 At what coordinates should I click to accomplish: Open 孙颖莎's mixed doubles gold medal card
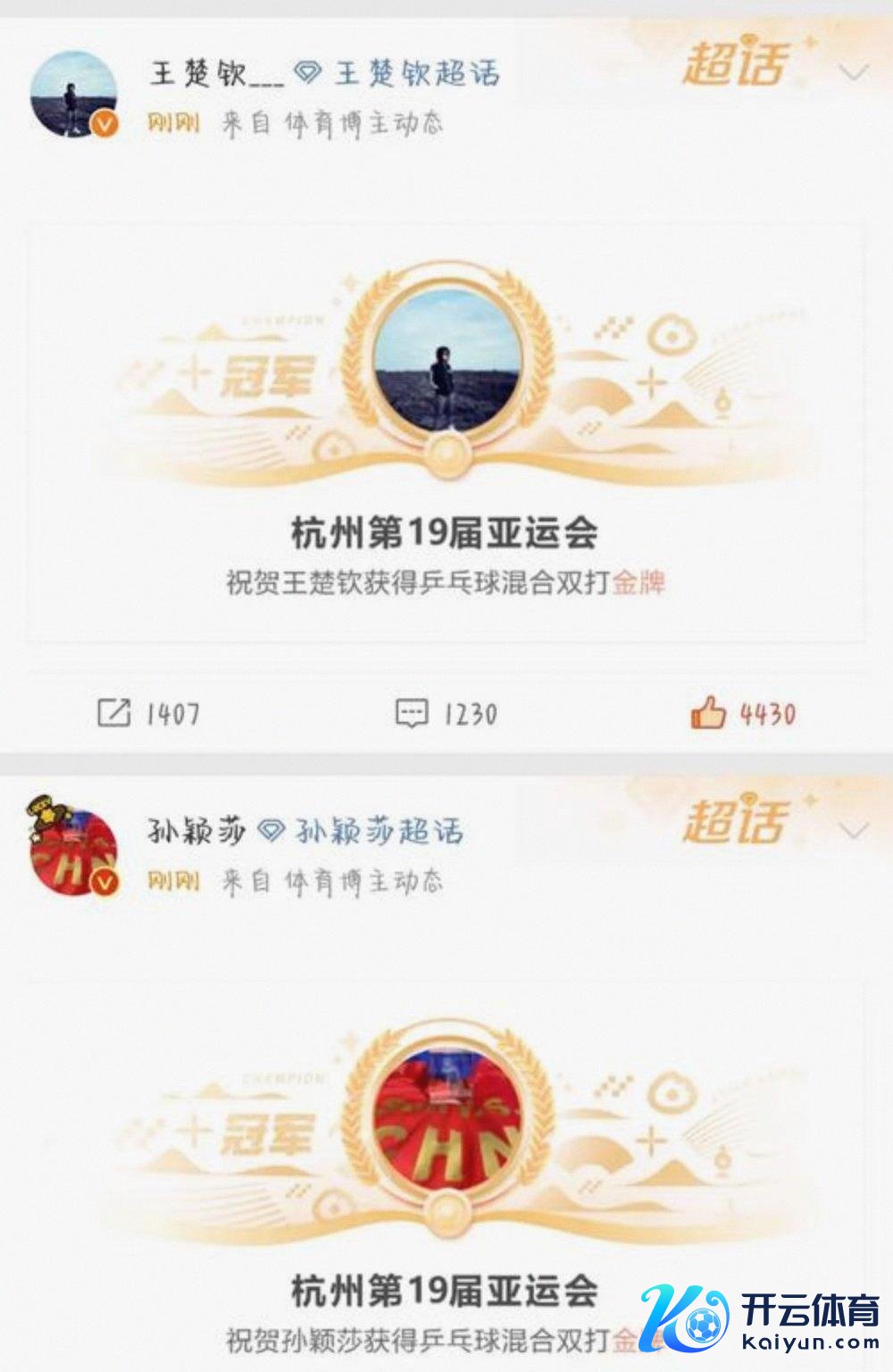tap(446, 1179)
